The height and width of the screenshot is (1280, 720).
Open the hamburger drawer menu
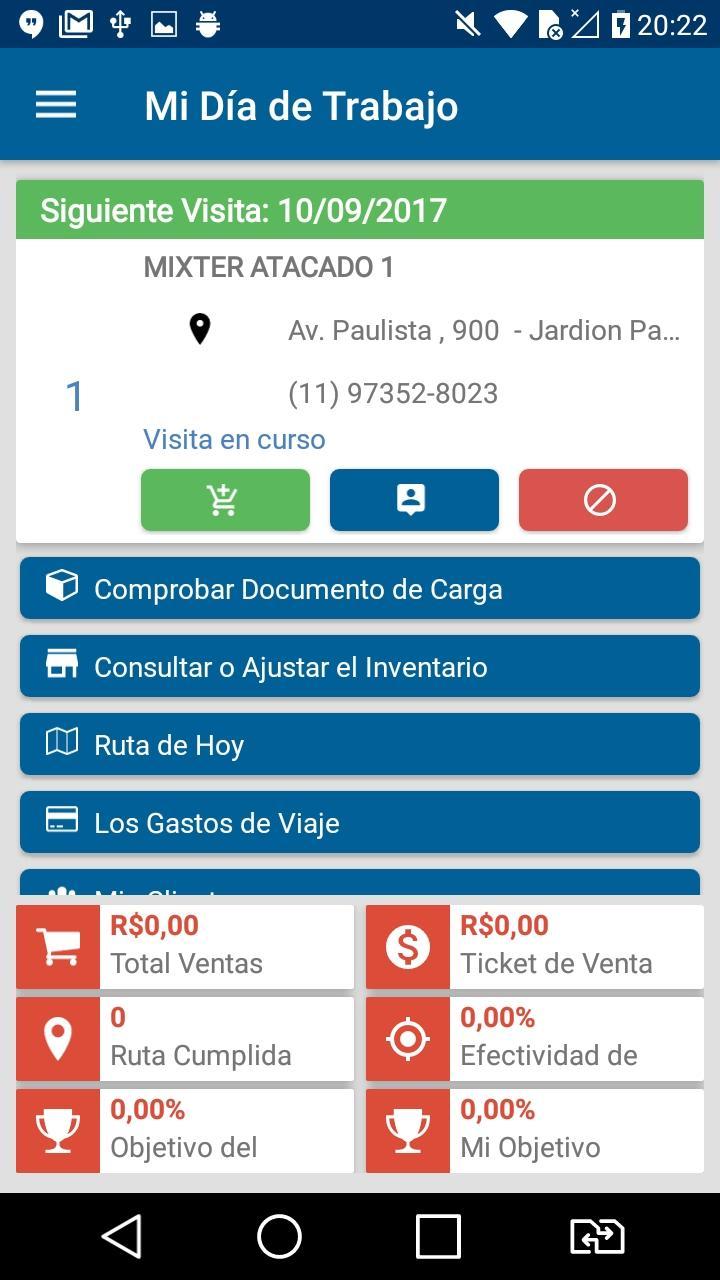coord(56,105)
